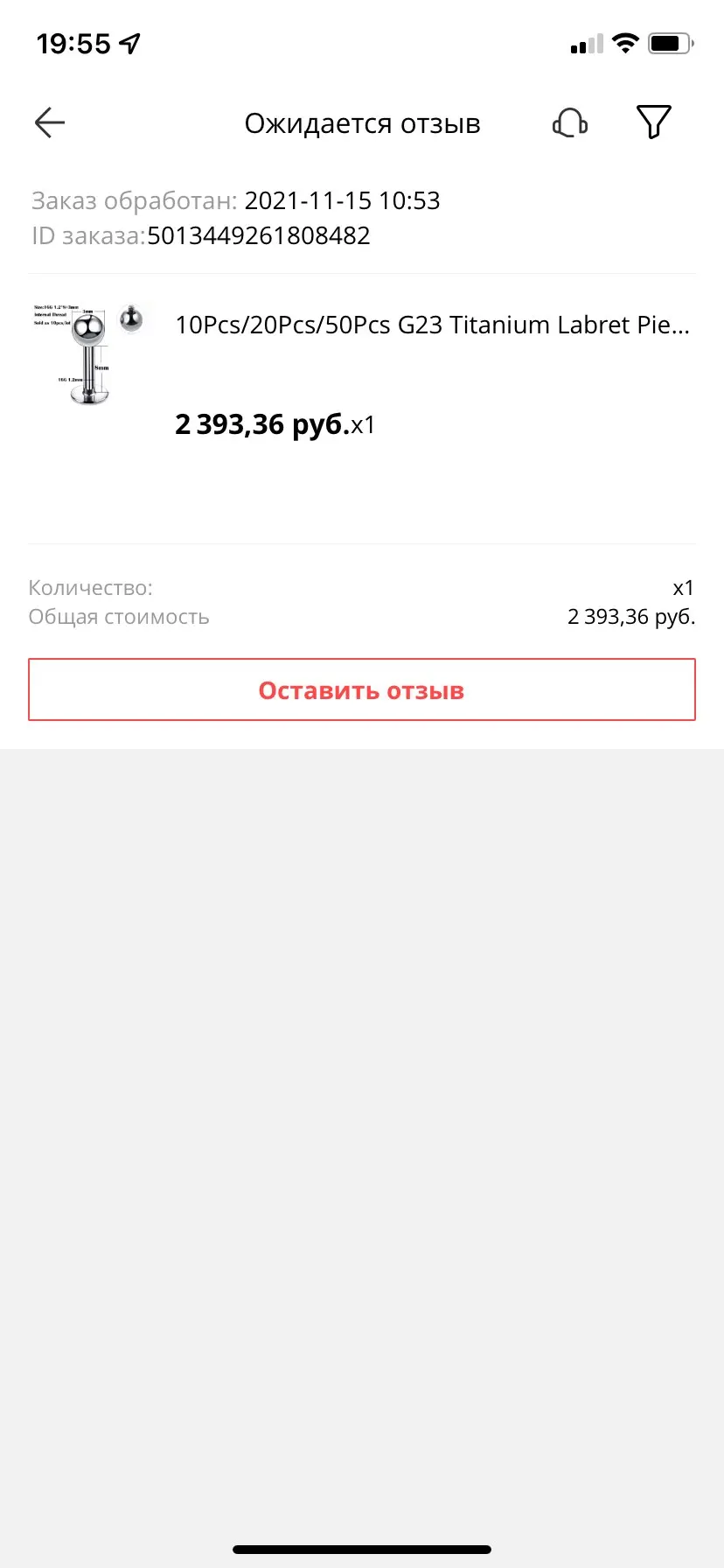Open customer support headset icon
724x1568 pixels.
click(570, 123)
